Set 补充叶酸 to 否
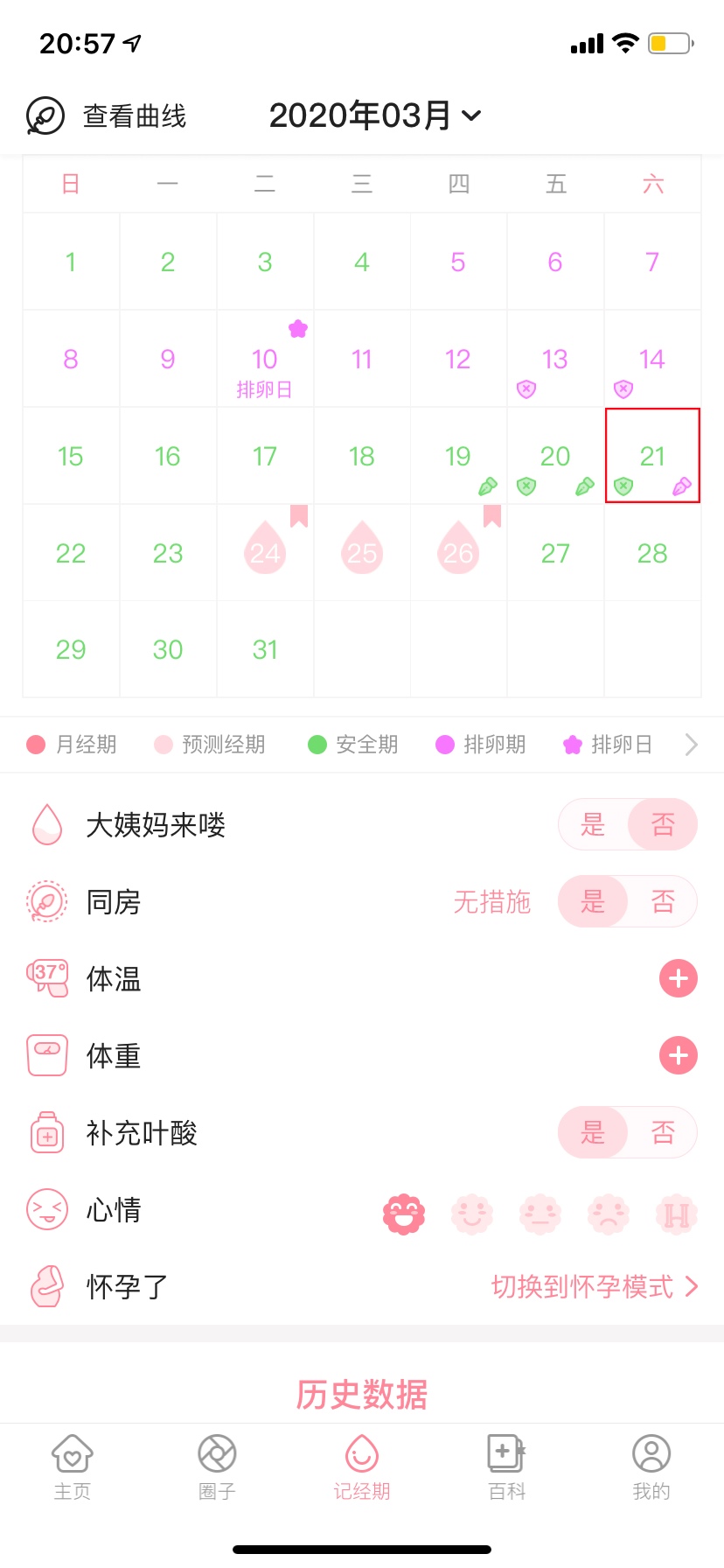 (x=663, y=1132)
